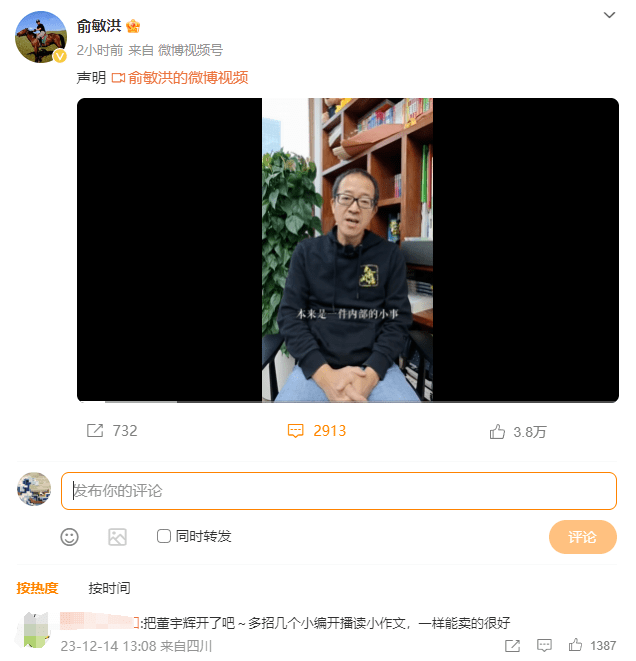This screenshot has width=636, height=661.
Task: Play the statement video
Action: click(347, 250)
